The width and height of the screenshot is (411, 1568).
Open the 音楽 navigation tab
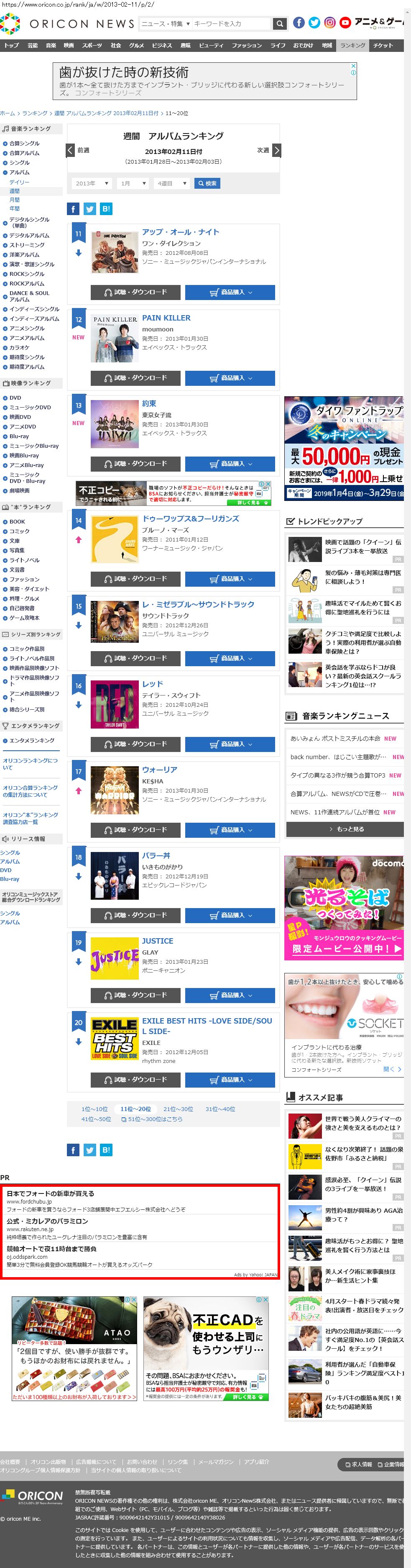coord(51,46)
